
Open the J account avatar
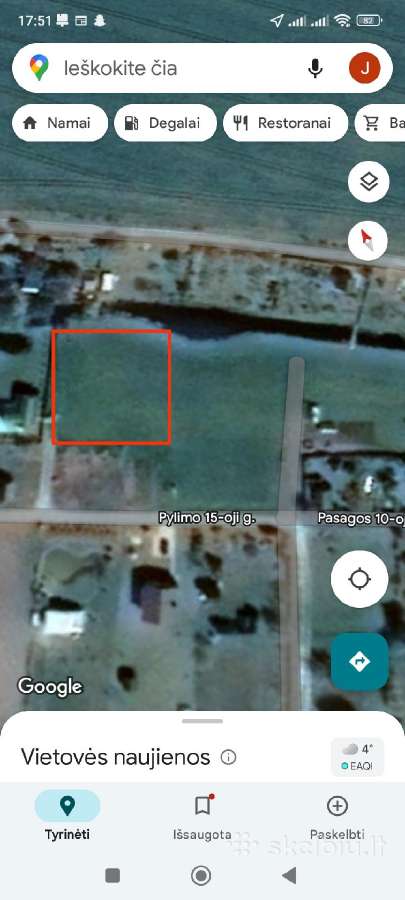tap(365, 69)
